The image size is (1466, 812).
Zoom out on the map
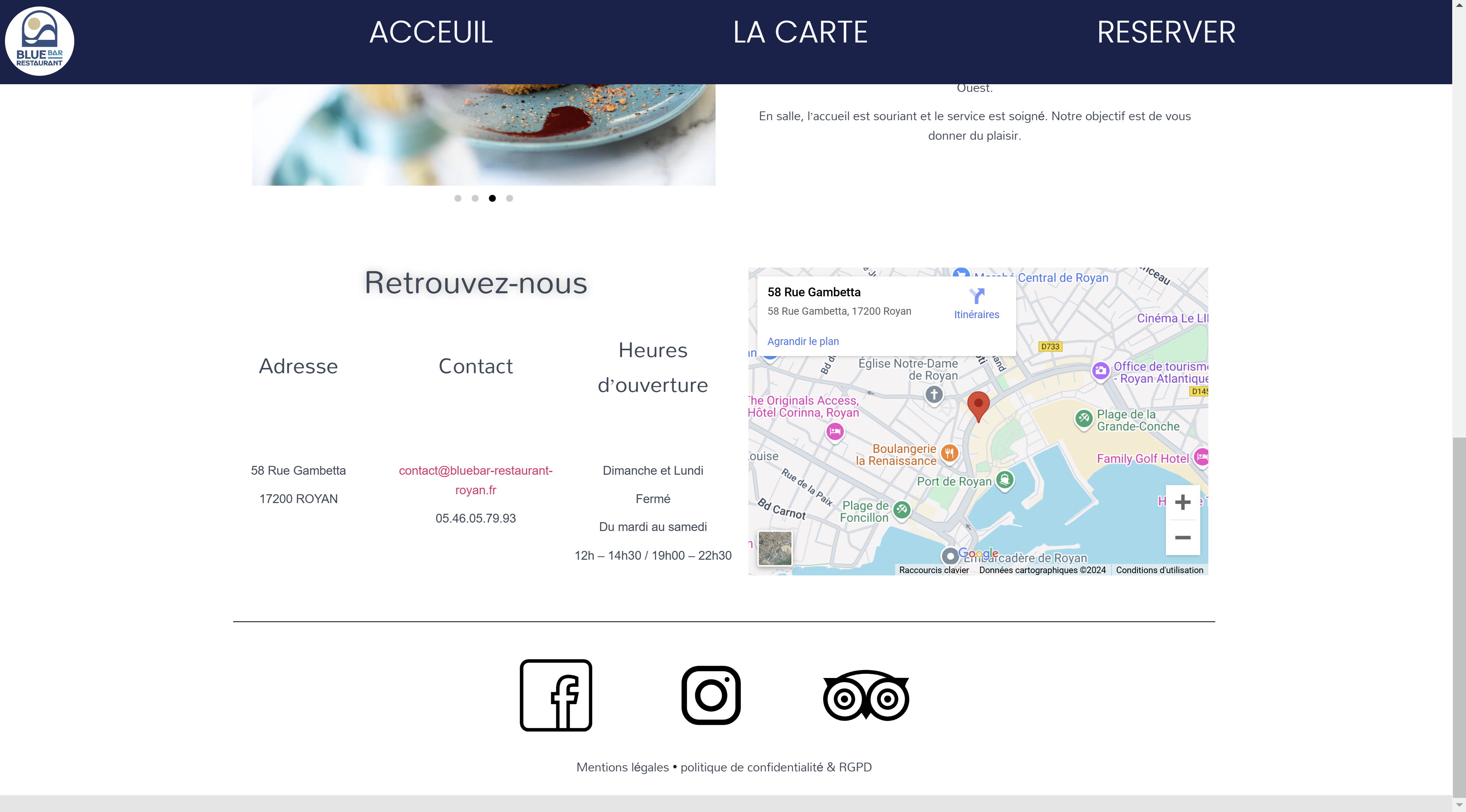1182,538
